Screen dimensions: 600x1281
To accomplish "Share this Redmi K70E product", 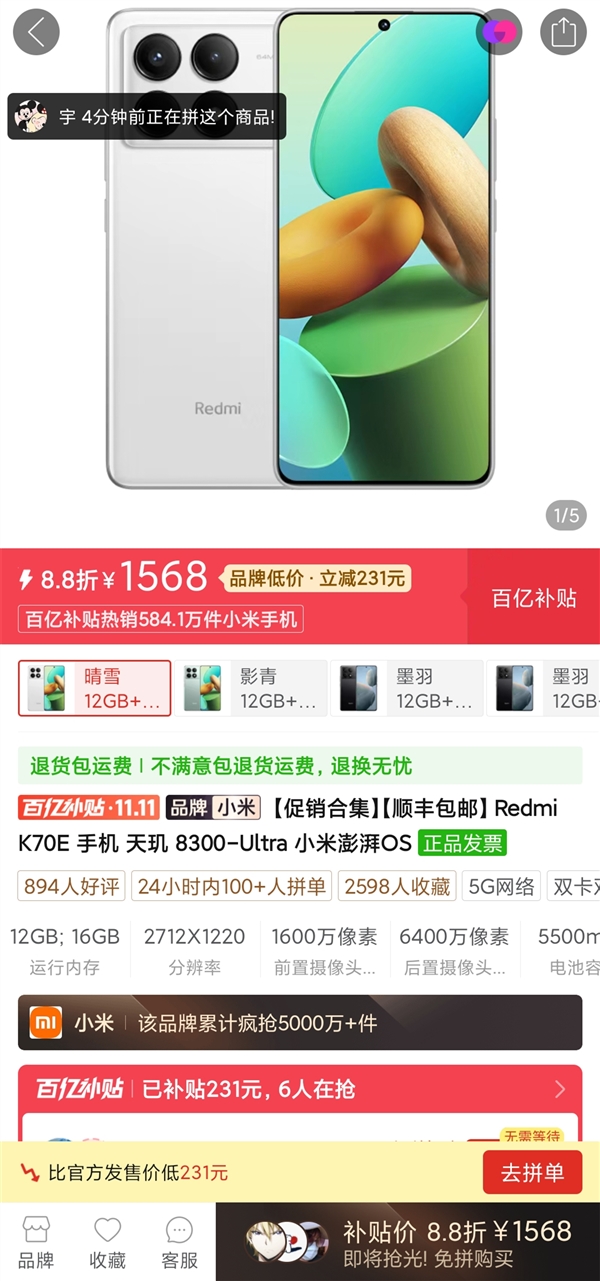I will (x=563, y=32).
